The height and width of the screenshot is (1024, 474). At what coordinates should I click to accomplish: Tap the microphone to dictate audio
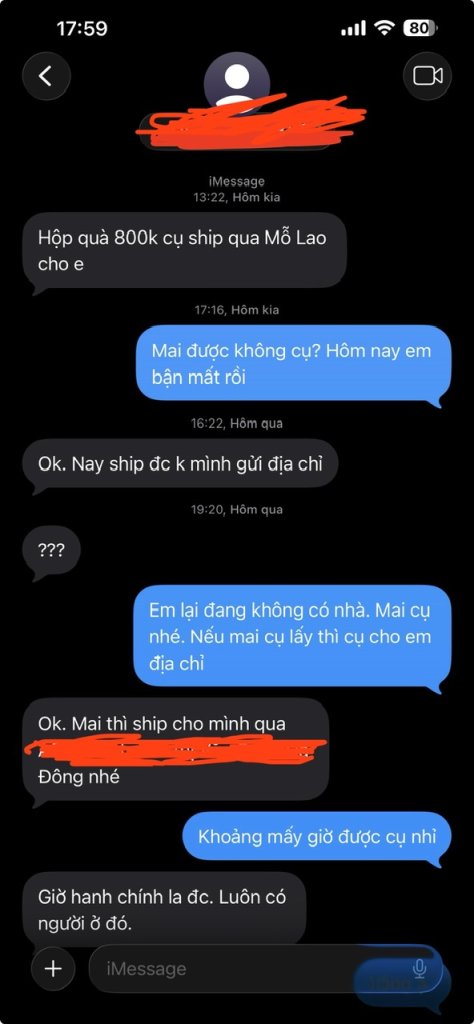(x=420, y=968)
